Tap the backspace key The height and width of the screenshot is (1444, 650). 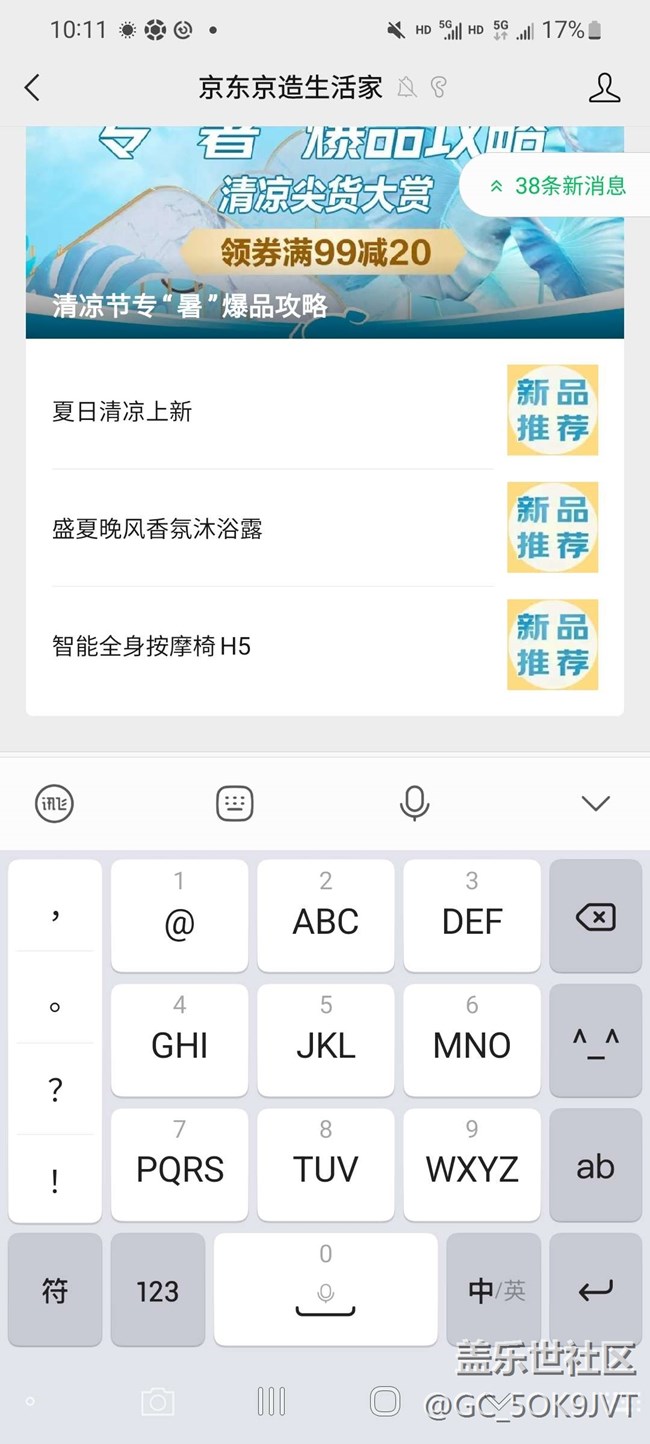pos(596,916)
